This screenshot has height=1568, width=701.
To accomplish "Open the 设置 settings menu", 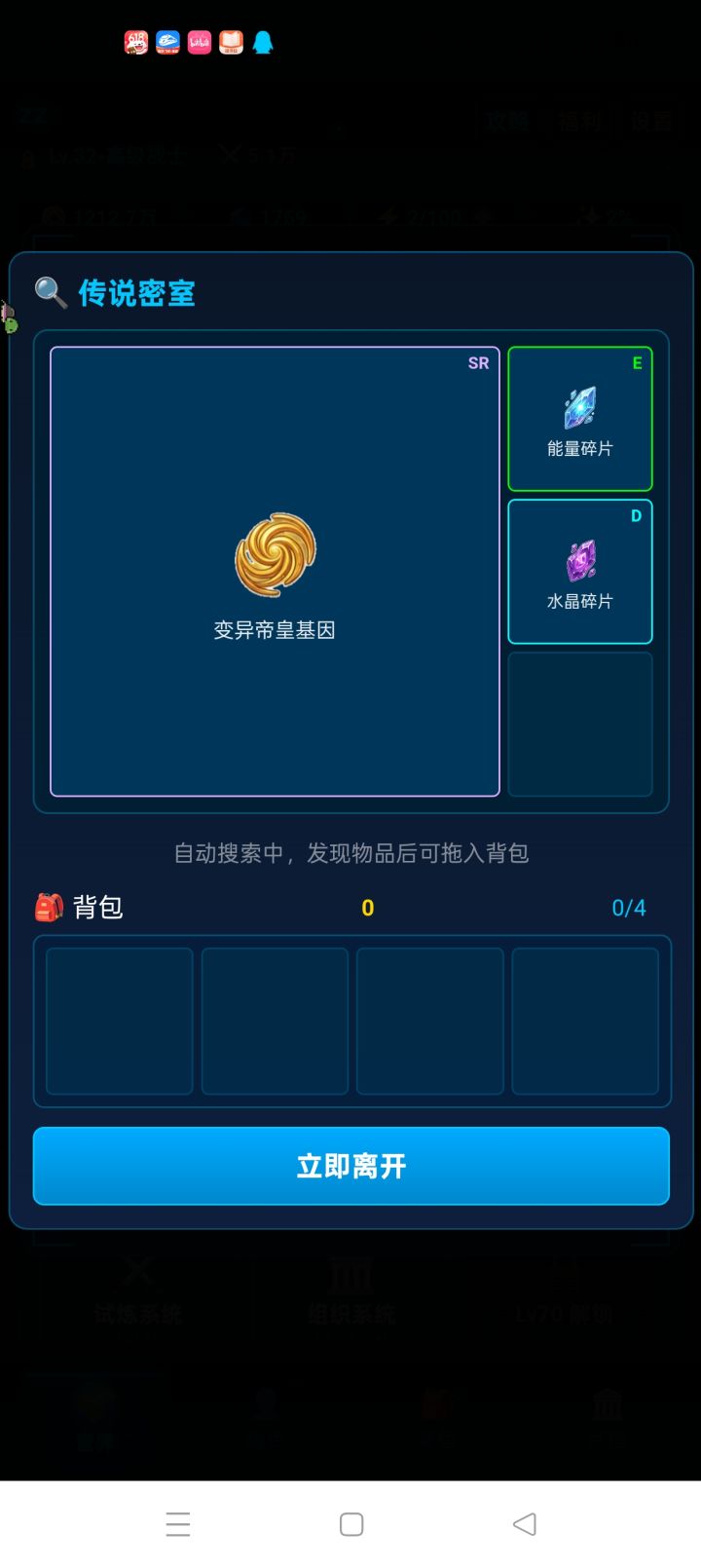I will 650,120.
